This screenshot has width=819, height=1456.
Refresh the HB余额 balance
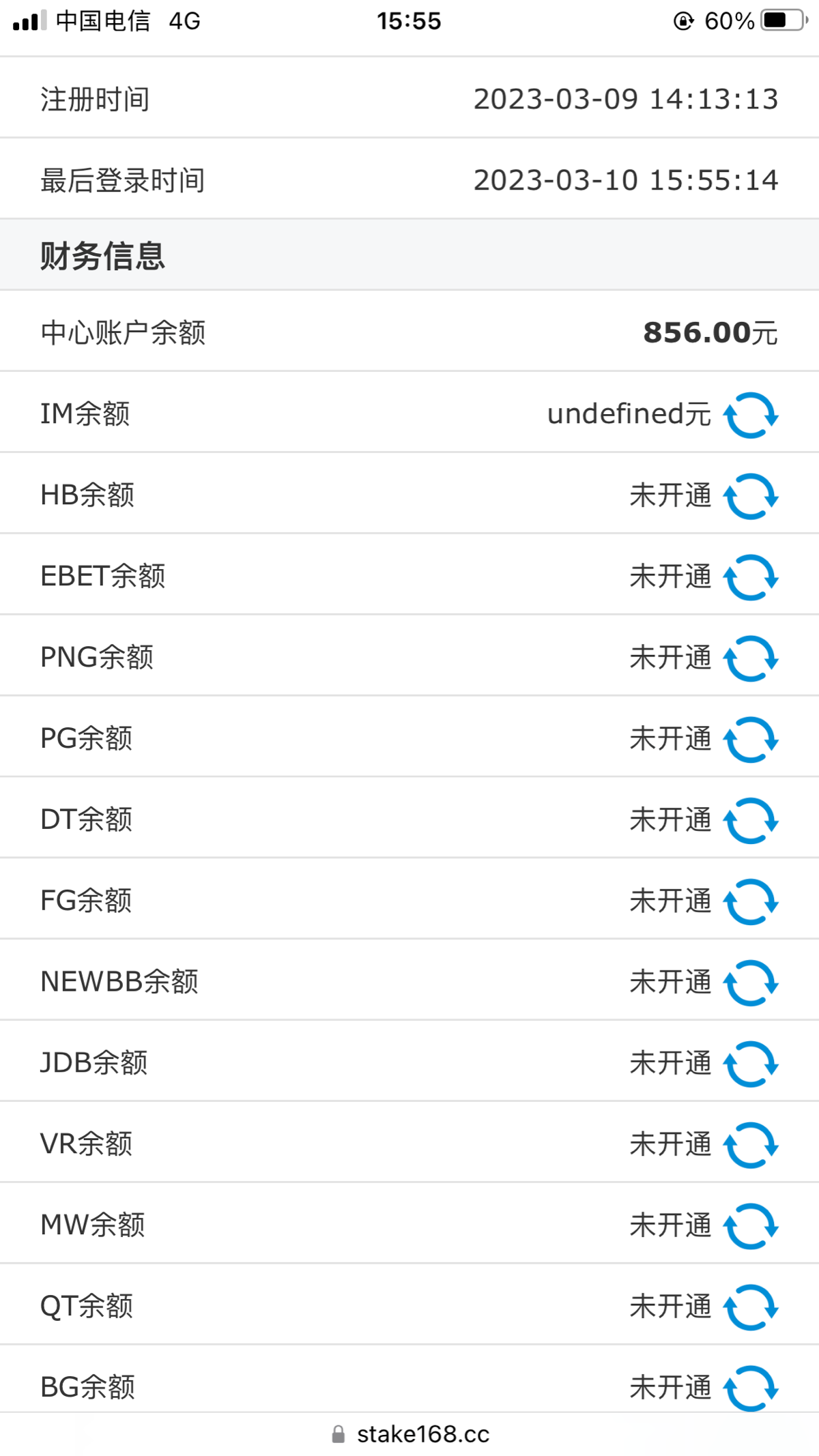[749, 495]
